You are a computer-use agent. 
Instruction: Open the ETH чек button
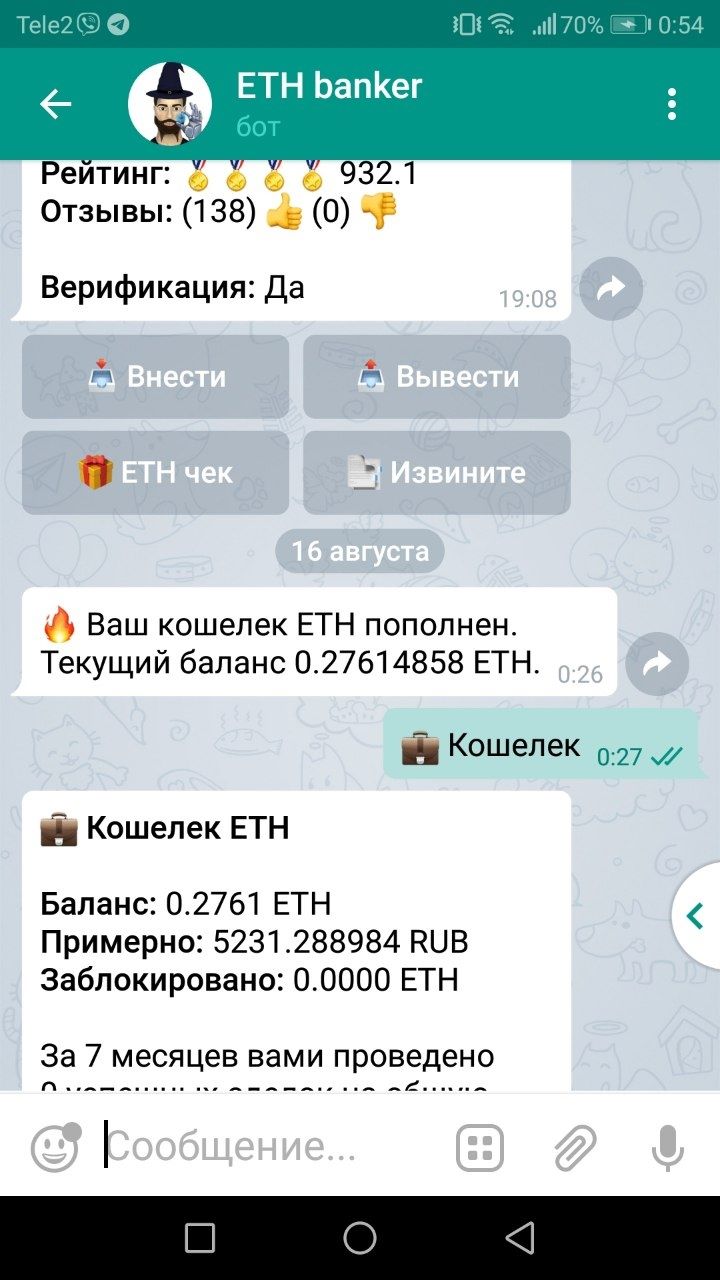(x=156, y=472)
